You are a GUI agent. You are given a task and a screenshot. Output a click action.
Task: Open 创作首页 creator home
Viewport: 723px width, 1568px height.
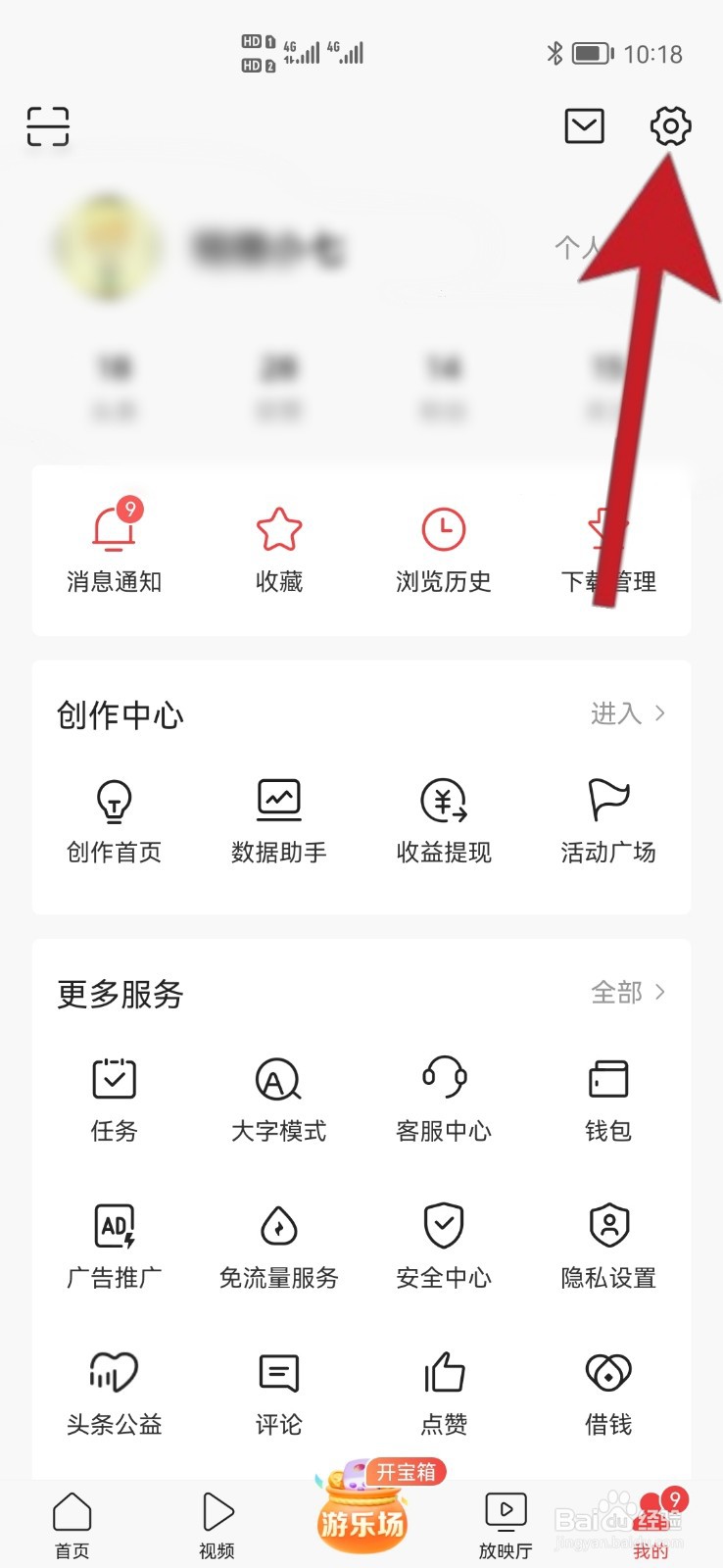point(114,821)
